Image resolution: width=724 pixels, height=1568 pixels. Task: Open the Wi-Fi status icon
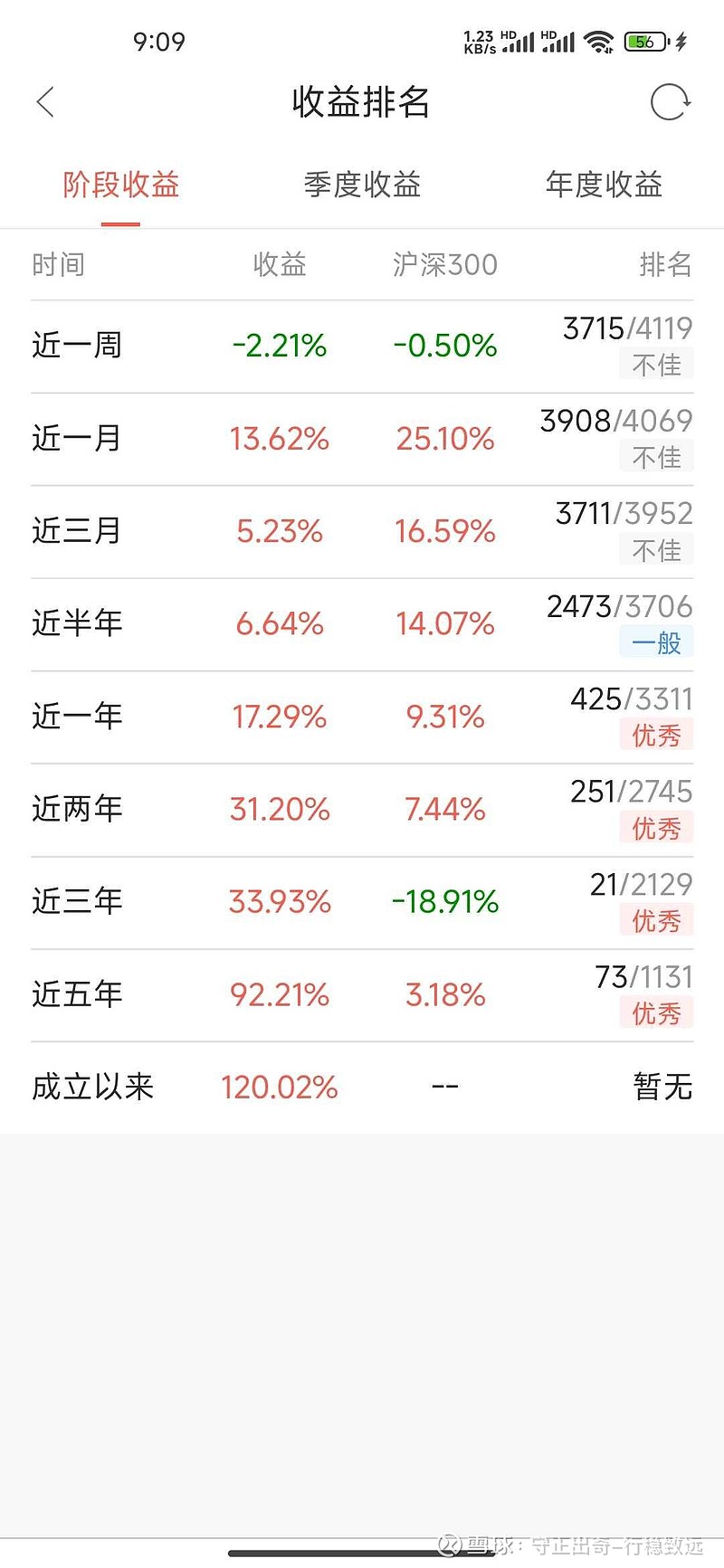[x=602, y=41]
